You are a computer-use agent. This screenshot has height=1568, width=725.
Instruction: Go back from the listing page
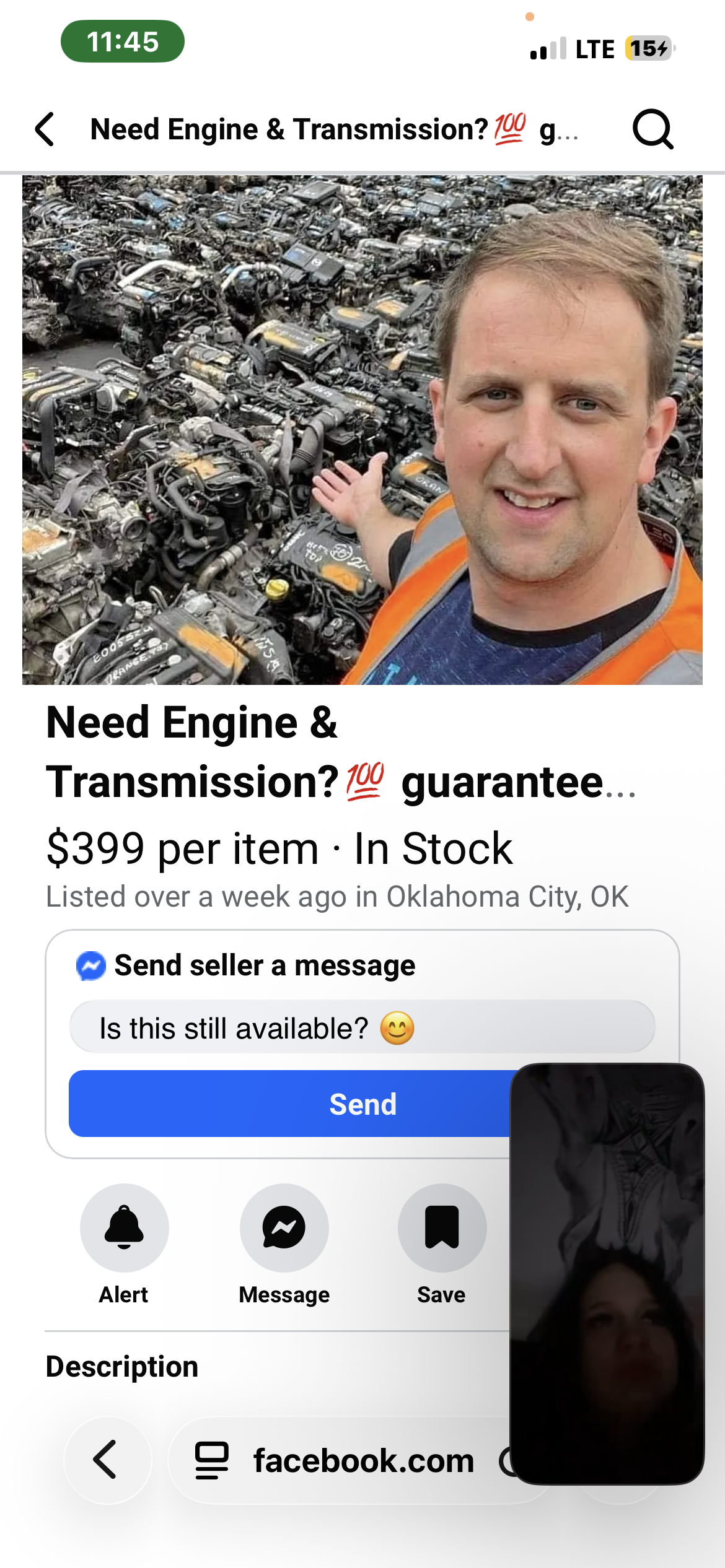[45, 129]
